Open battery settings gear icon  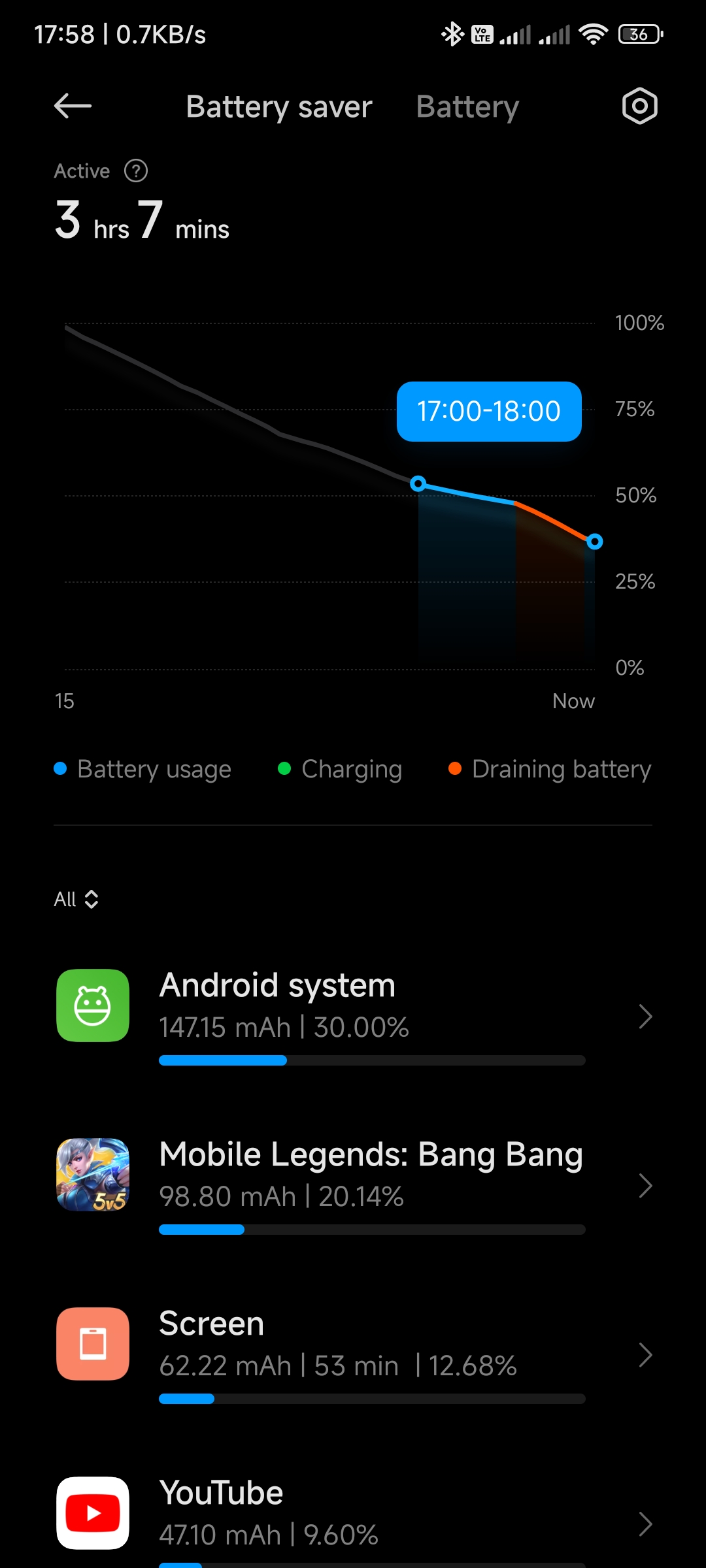pyautogui.click(x=639, y=106)
